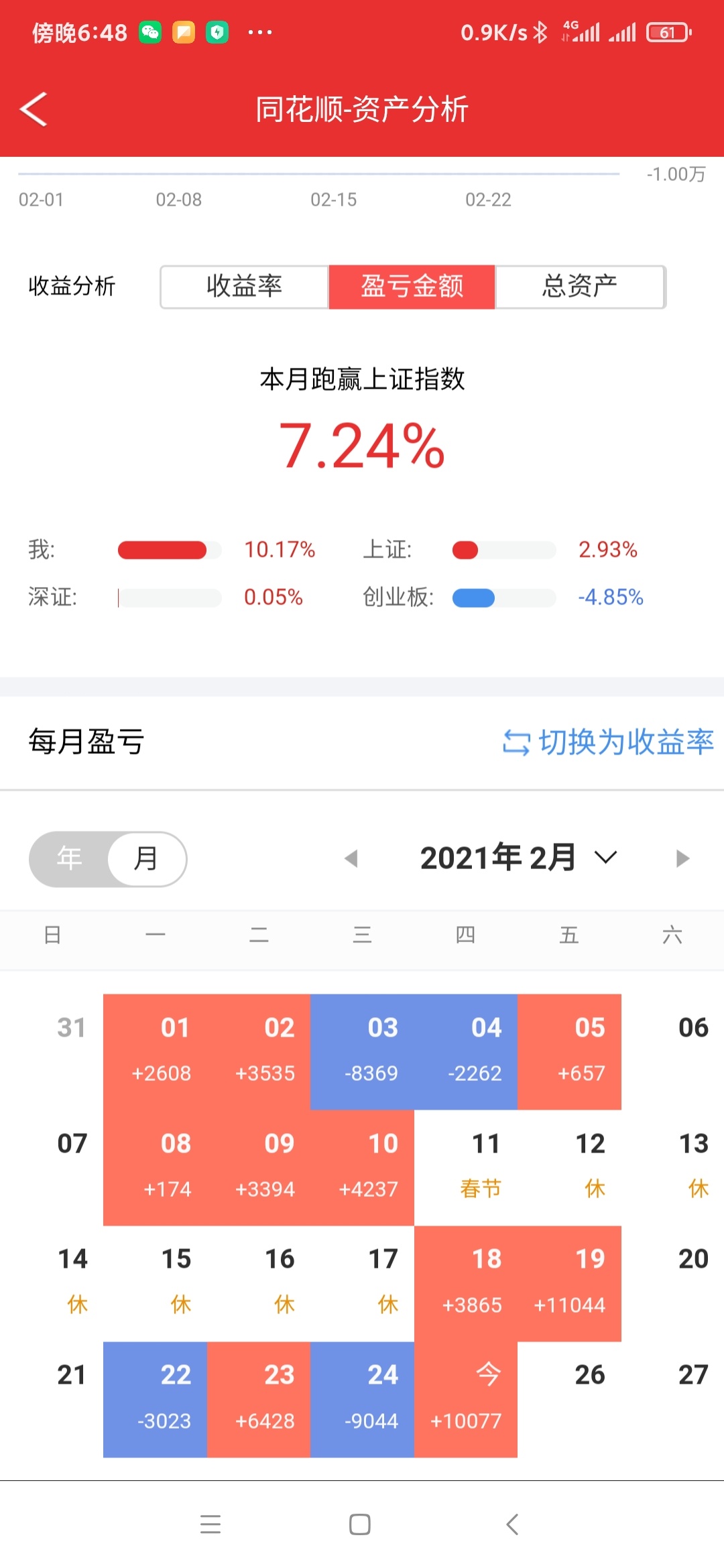Go to the previous month

pyautogui.click(x=351, y=858)
